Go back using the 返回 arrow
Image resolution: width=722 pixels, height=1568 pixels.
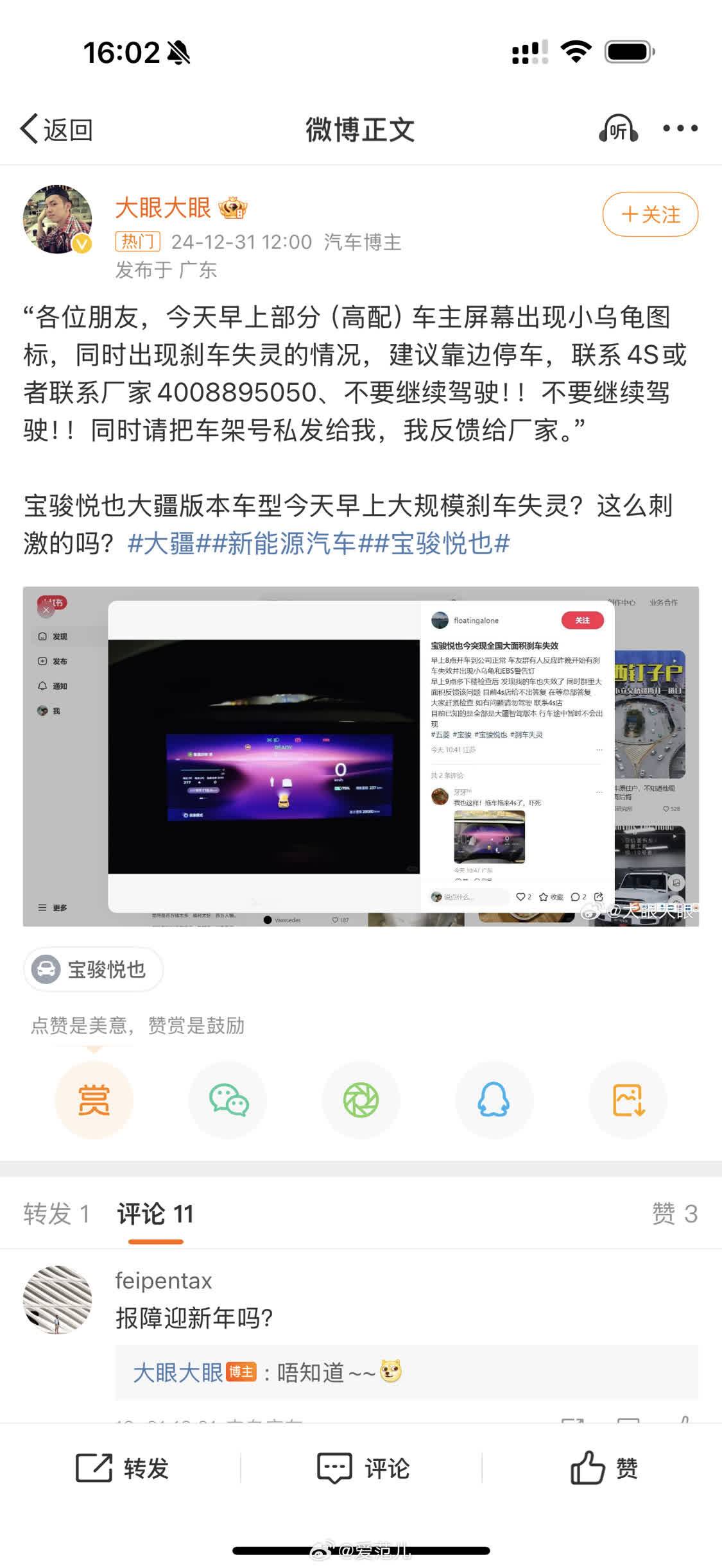pos(56,130)
